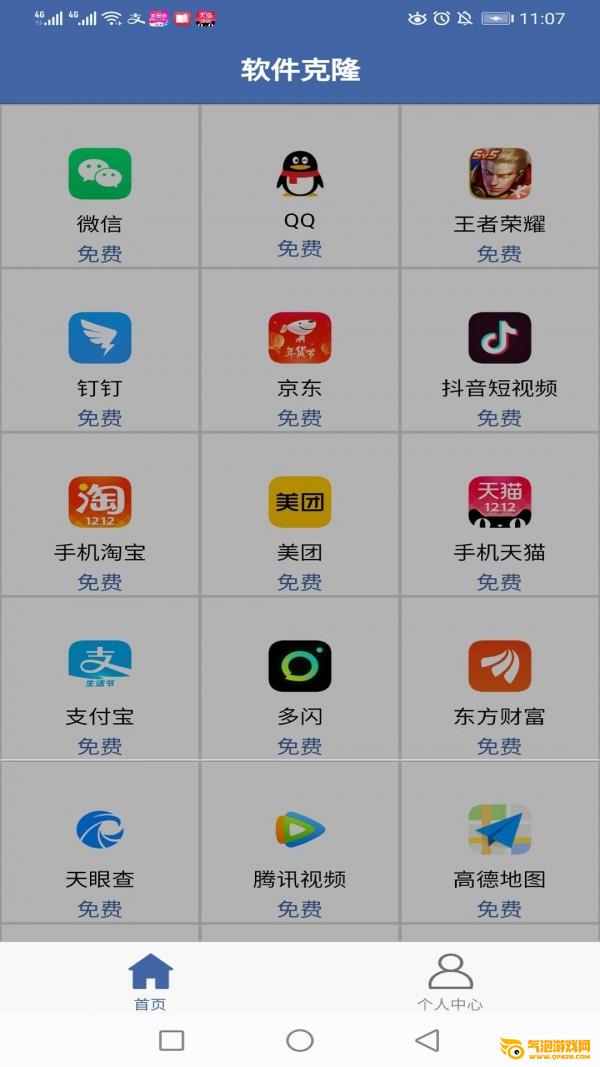Tap the system back button
Screen dimensions: 600x1067
tap(427, 1040)
